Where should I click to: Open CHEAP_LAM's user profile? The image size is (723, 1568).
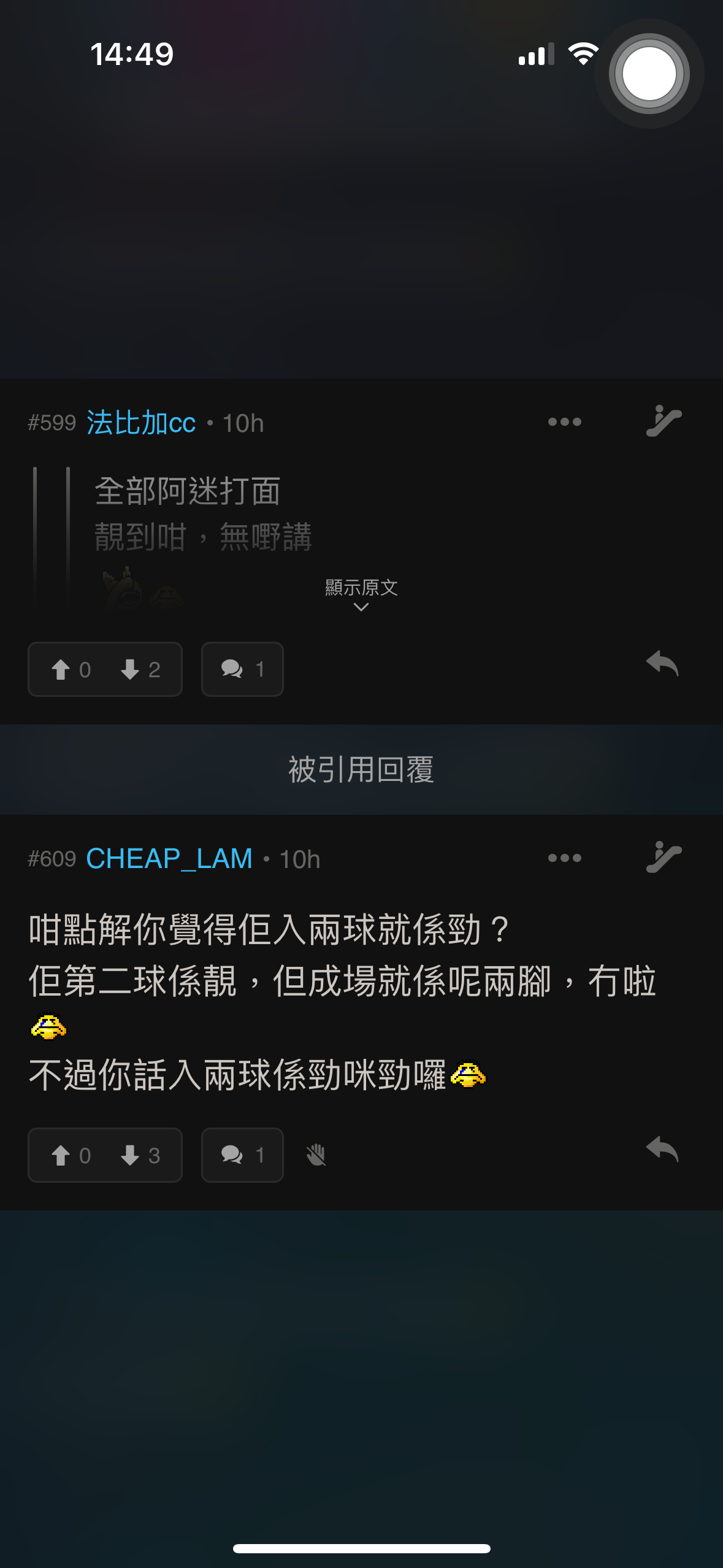click(x=169, y=859)
